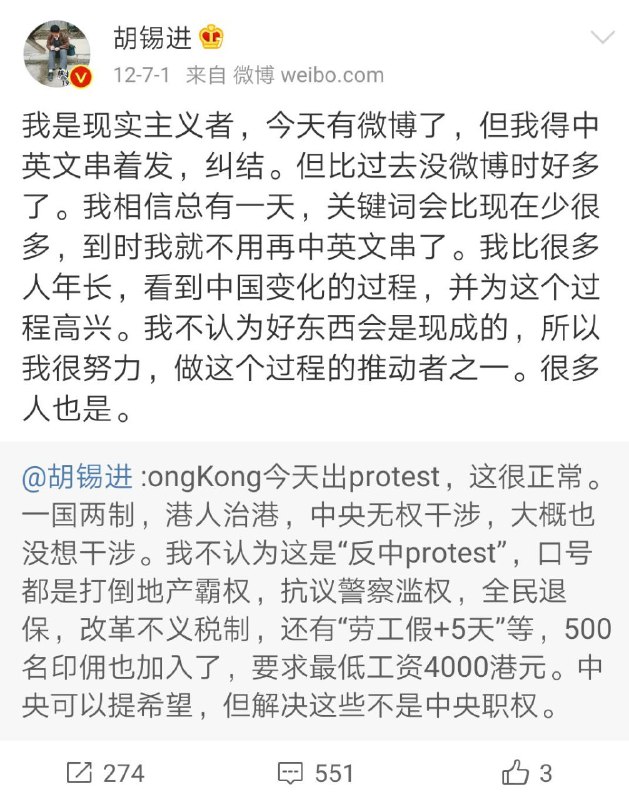The width and height of the screenshot is (629, 800).
Task: Expand the post options chevron
Action: 602,38
